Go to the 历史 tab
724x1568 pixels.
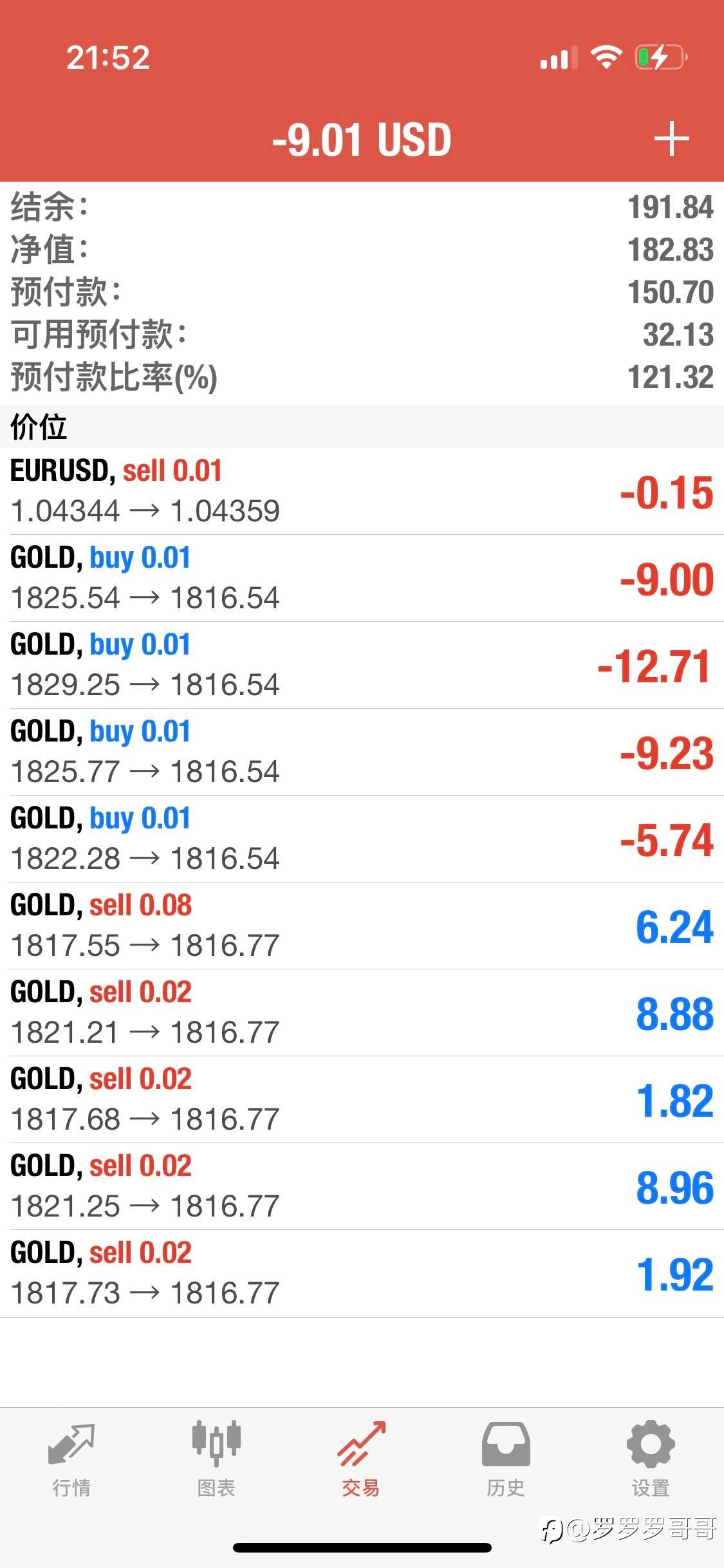click(x=506, y=1460)
